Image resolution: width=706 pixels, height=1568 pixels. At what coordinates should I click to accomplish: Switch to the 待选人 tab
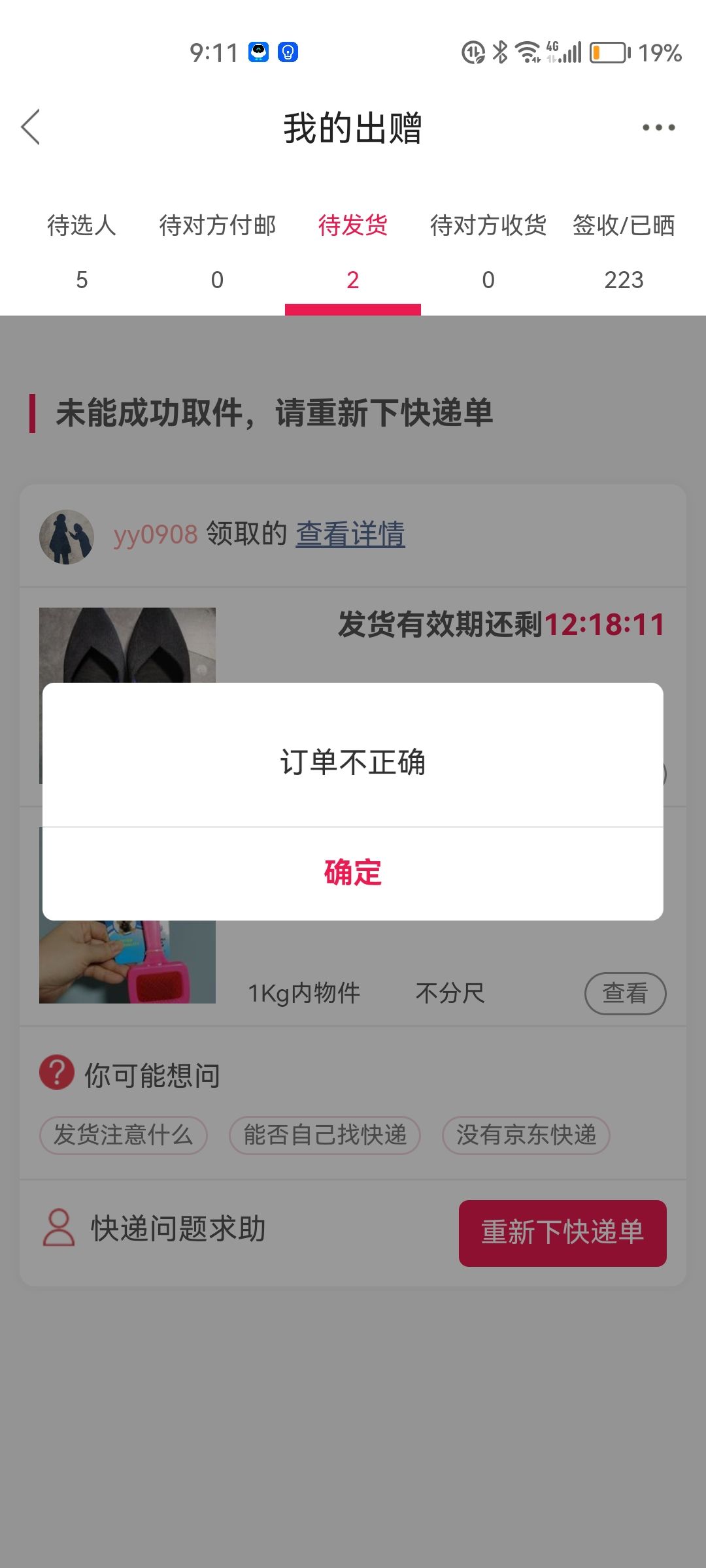[82, 252]
